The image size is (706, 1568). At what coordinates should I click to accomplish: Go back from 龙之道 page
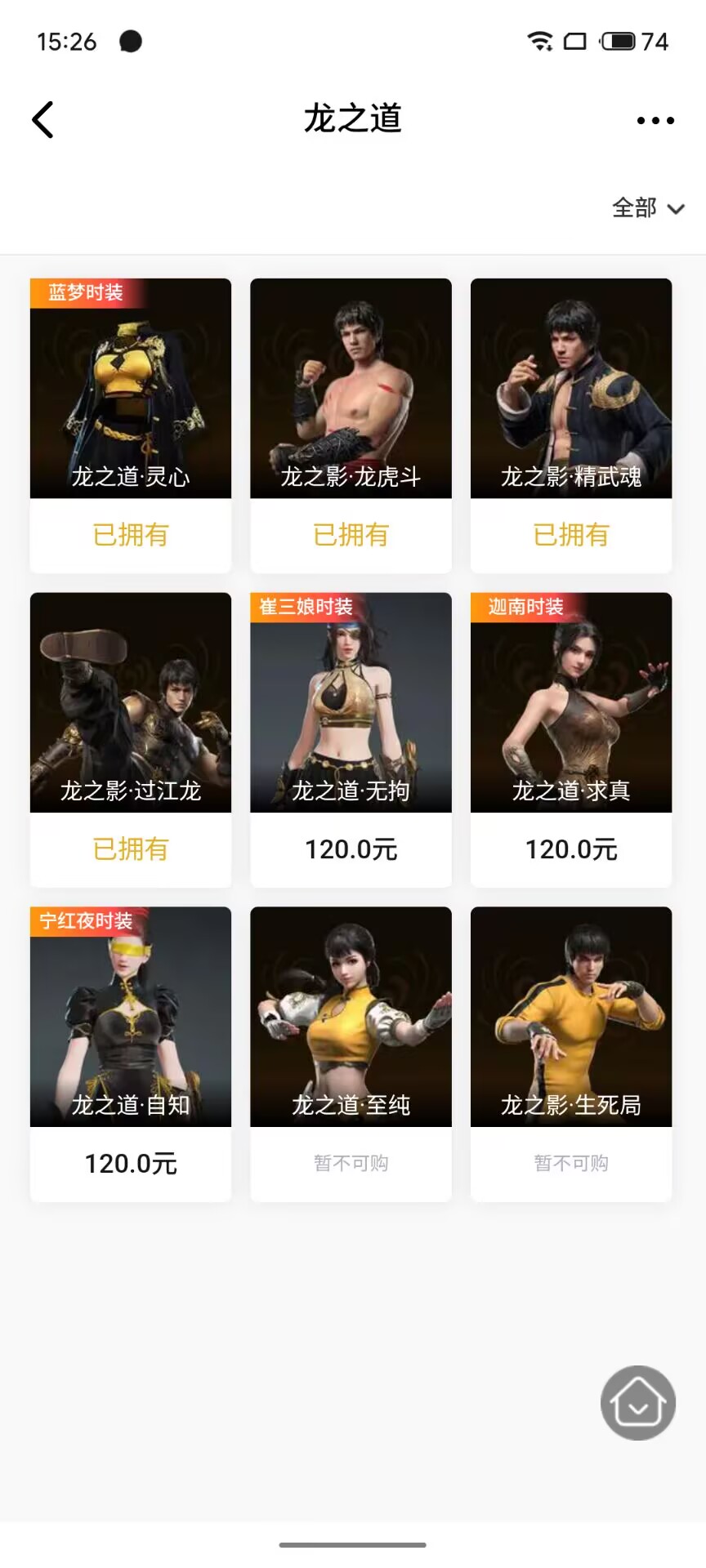point(43,120)
